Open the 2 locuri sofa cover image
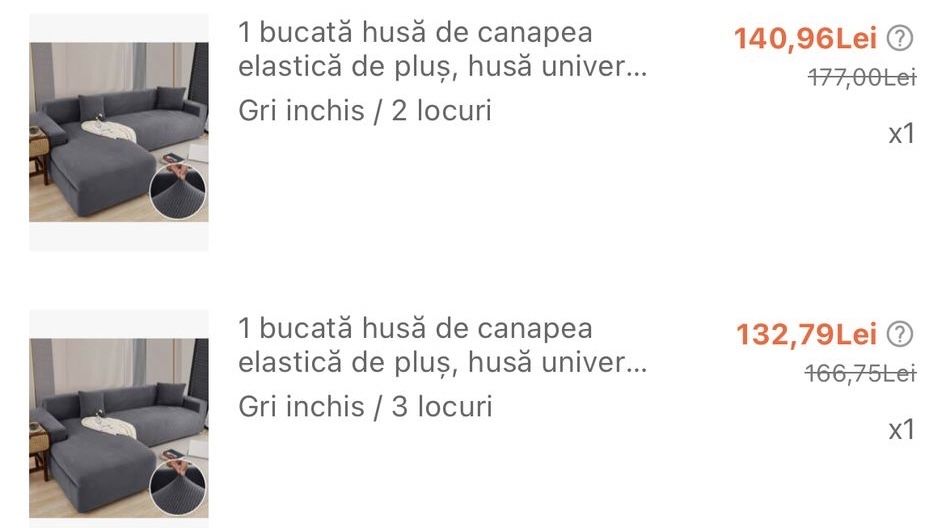 pyautogui.click(x=119, y=132)
